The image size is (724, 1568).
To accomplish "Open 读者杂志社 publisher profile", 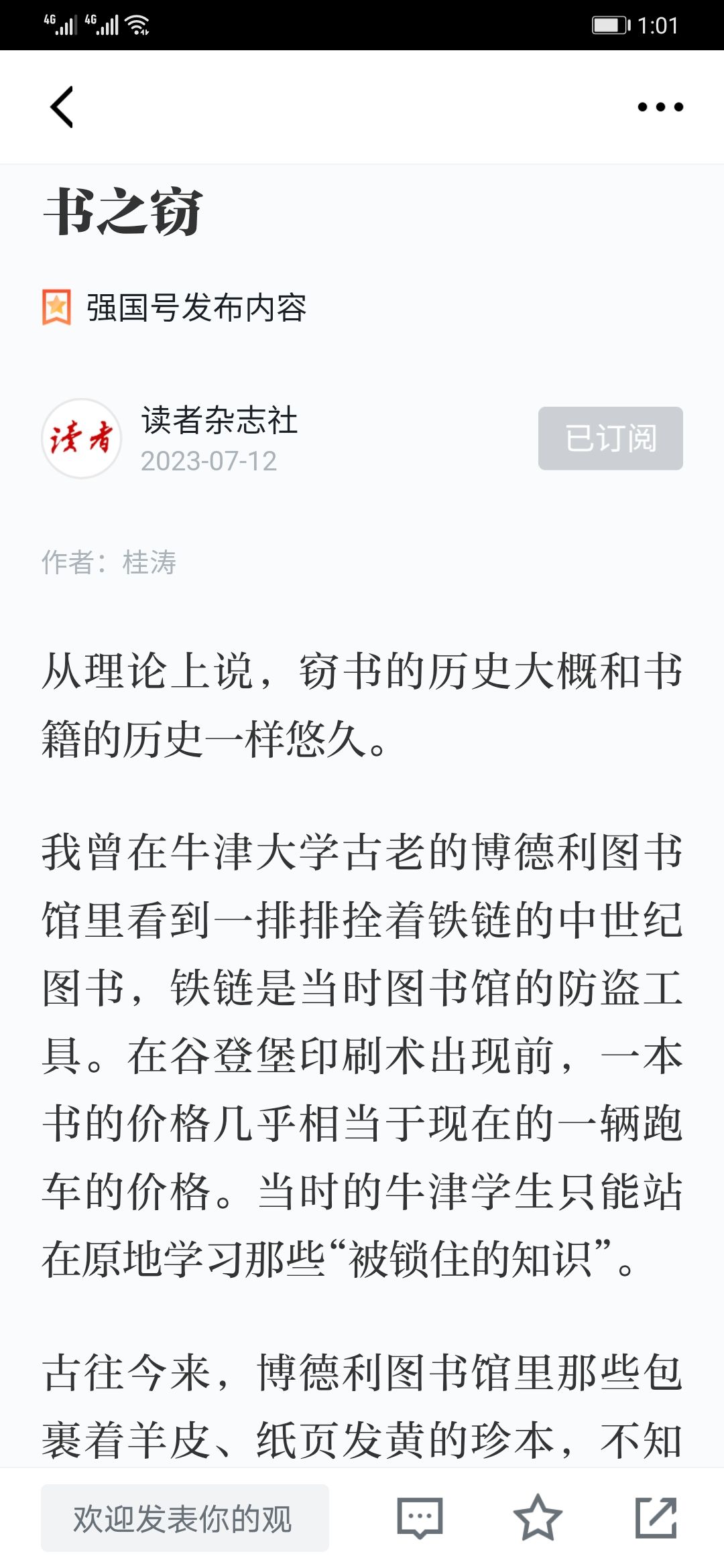I will pos(218,421).
